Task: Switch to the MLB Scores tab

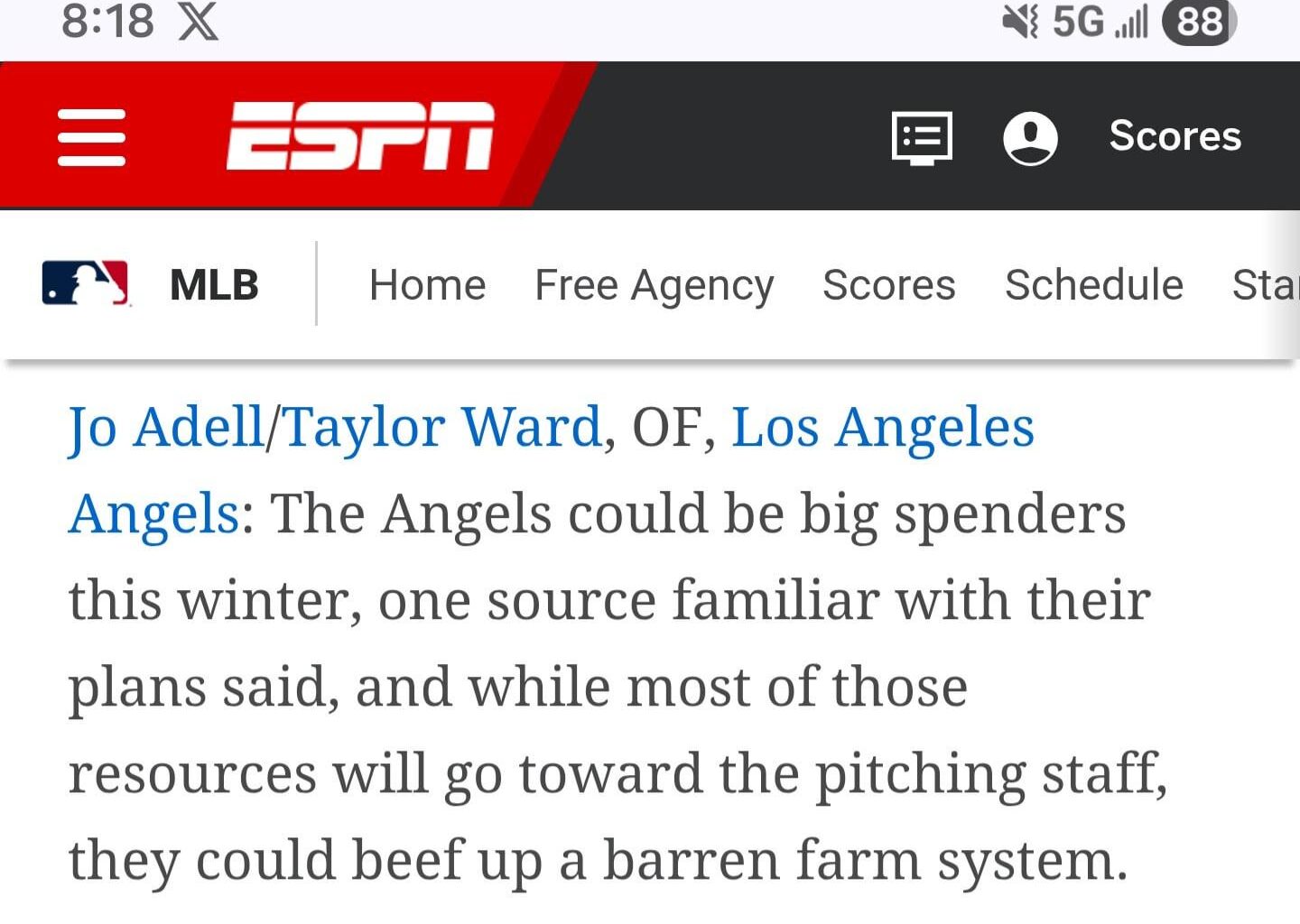Action: pos(888,285)
